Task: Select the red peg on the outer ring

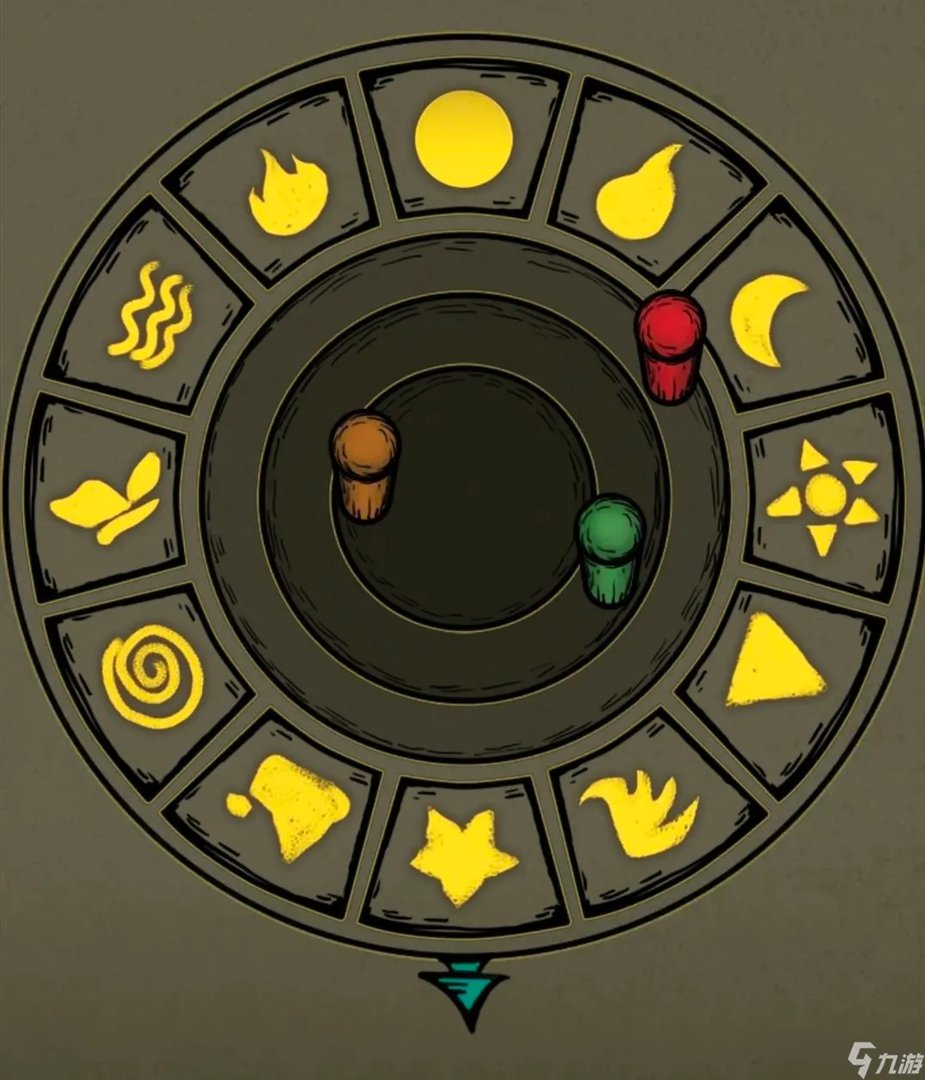Action: pos(671,346)
